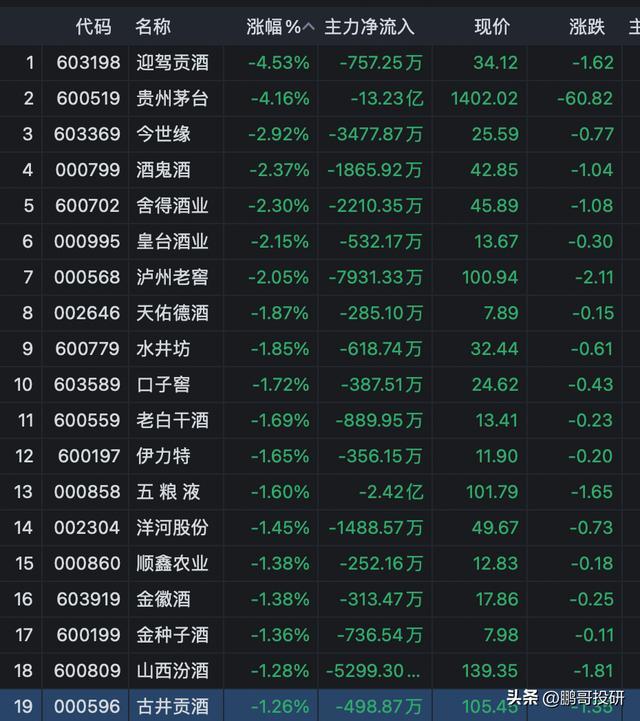
Task: View 酒鬼酒 stock
Action: coord(163,170)
